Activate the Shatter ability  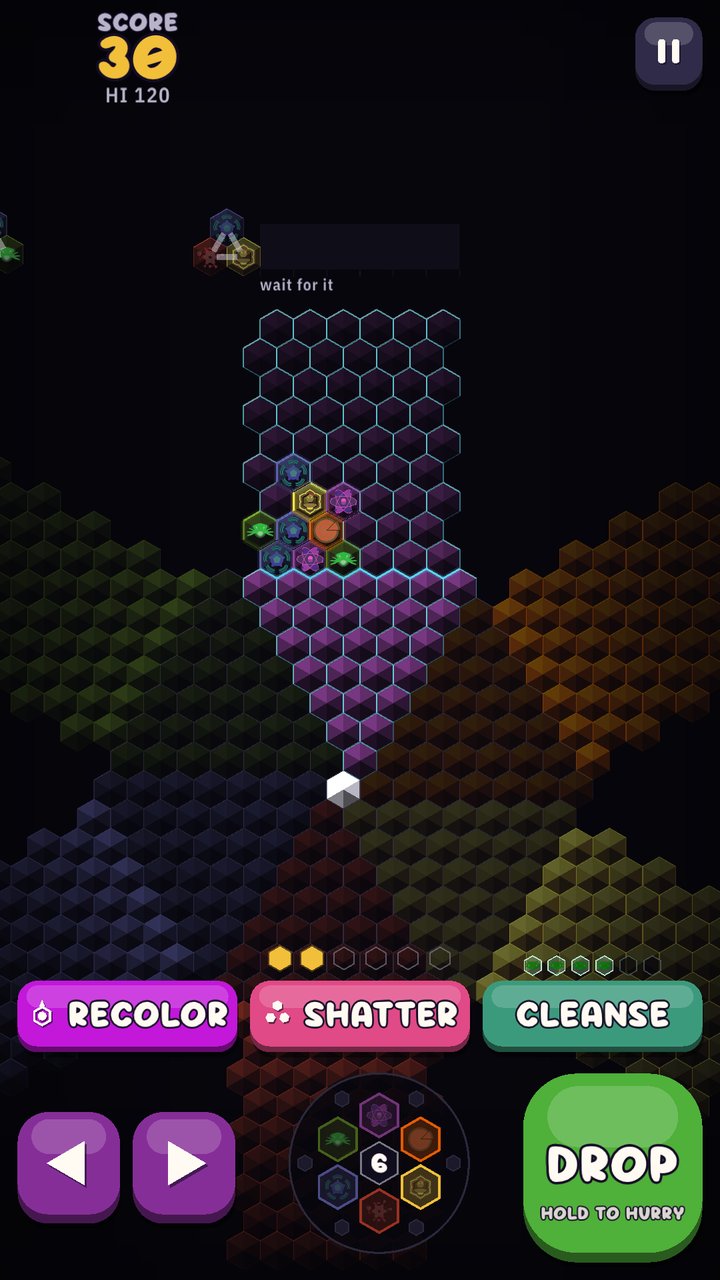[360, 1015]
